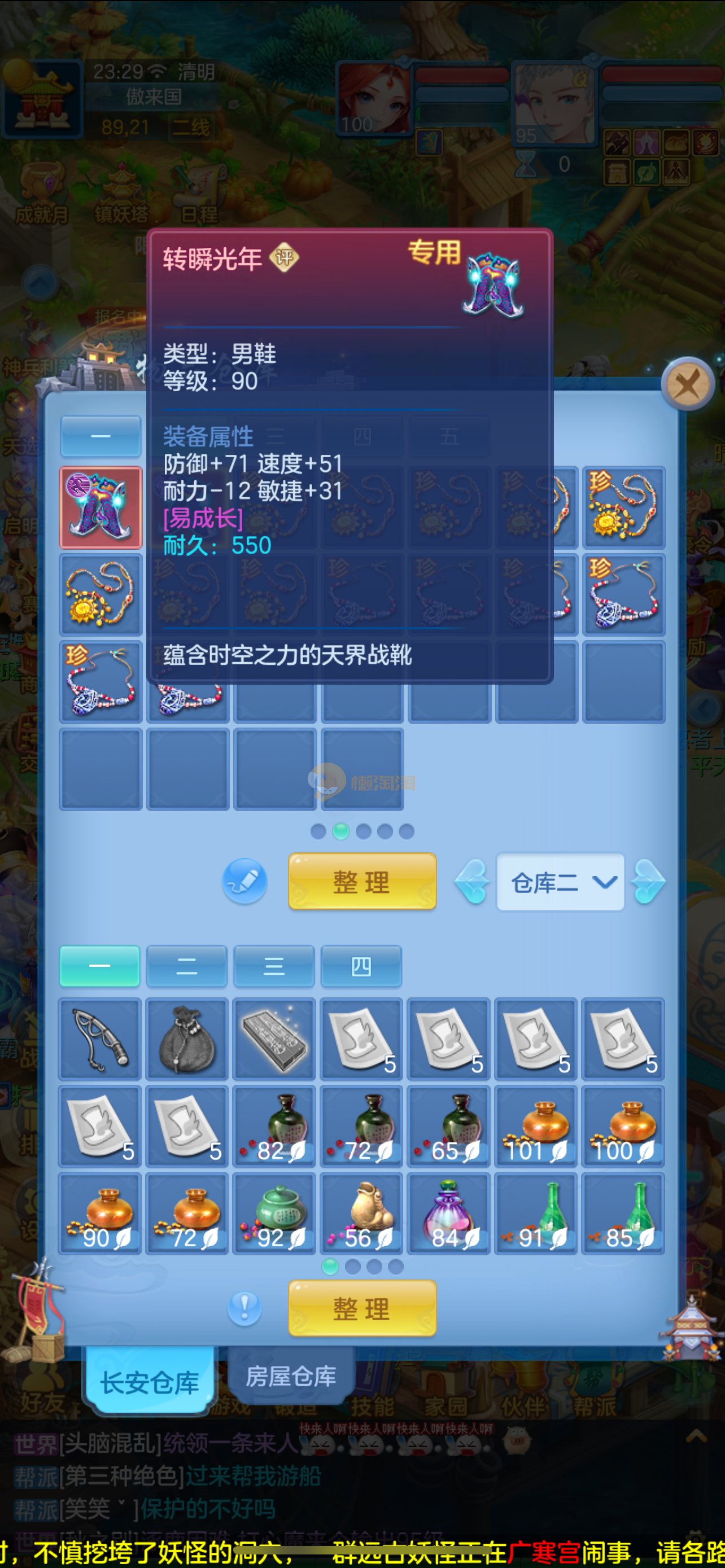Tap the 评 rating badge on tooltip

coord(284,257)
